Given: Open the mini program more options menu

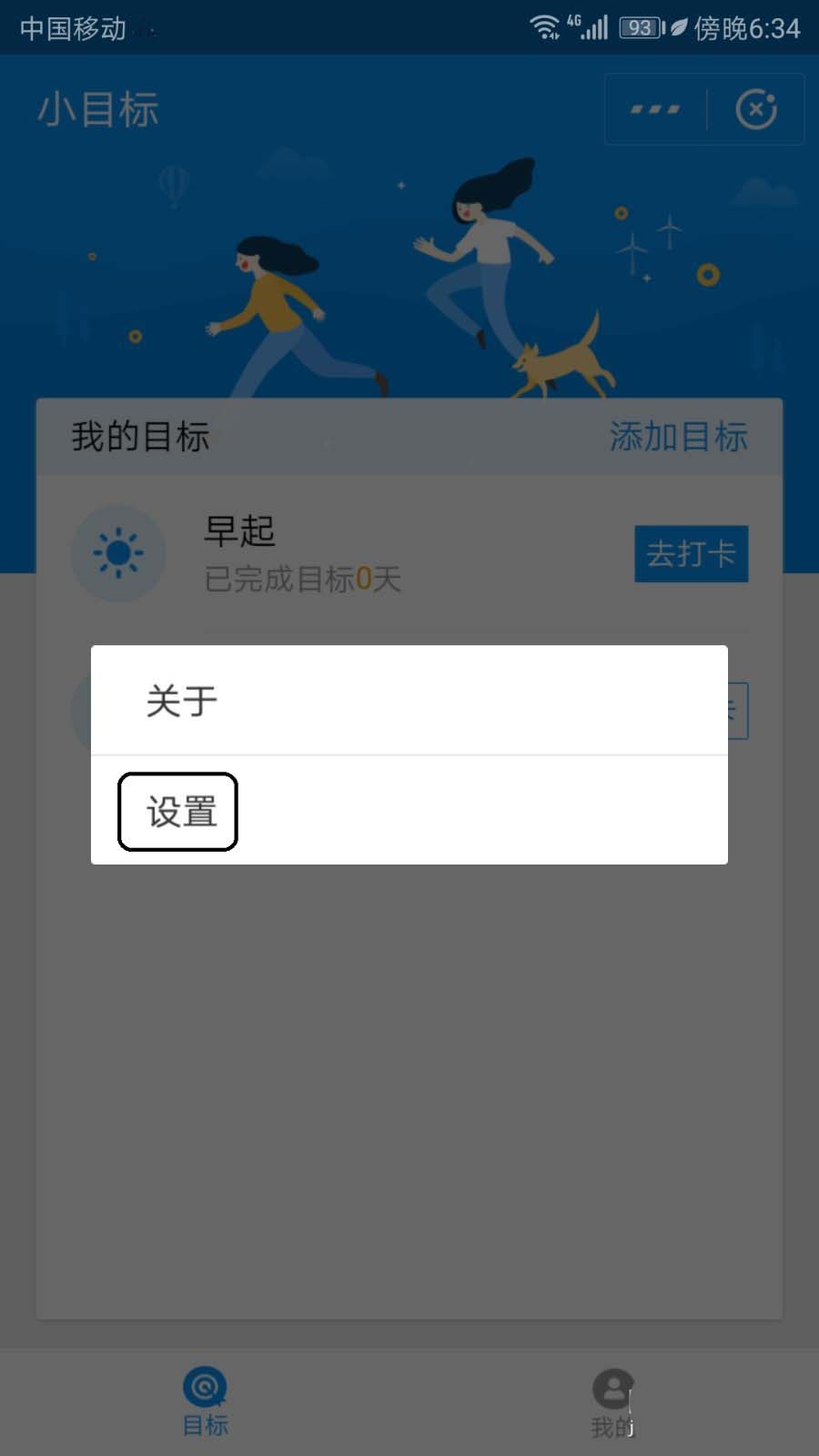Looking at the screenshot, I should pyautogui.click(x=655, y=109).
